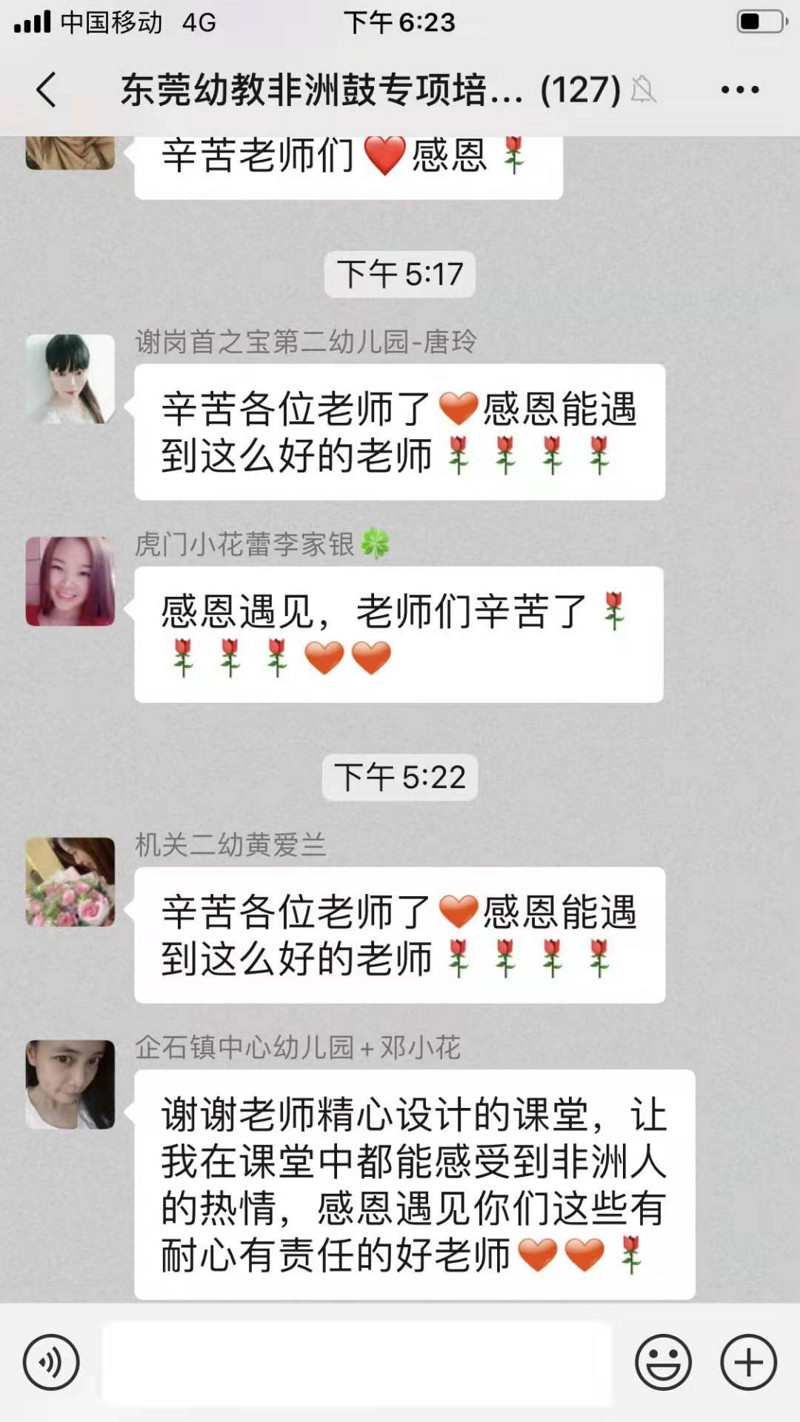This screenshot has height=1422, width=800.
Task: Switch to voice message input
Action: click(51, 1362)
